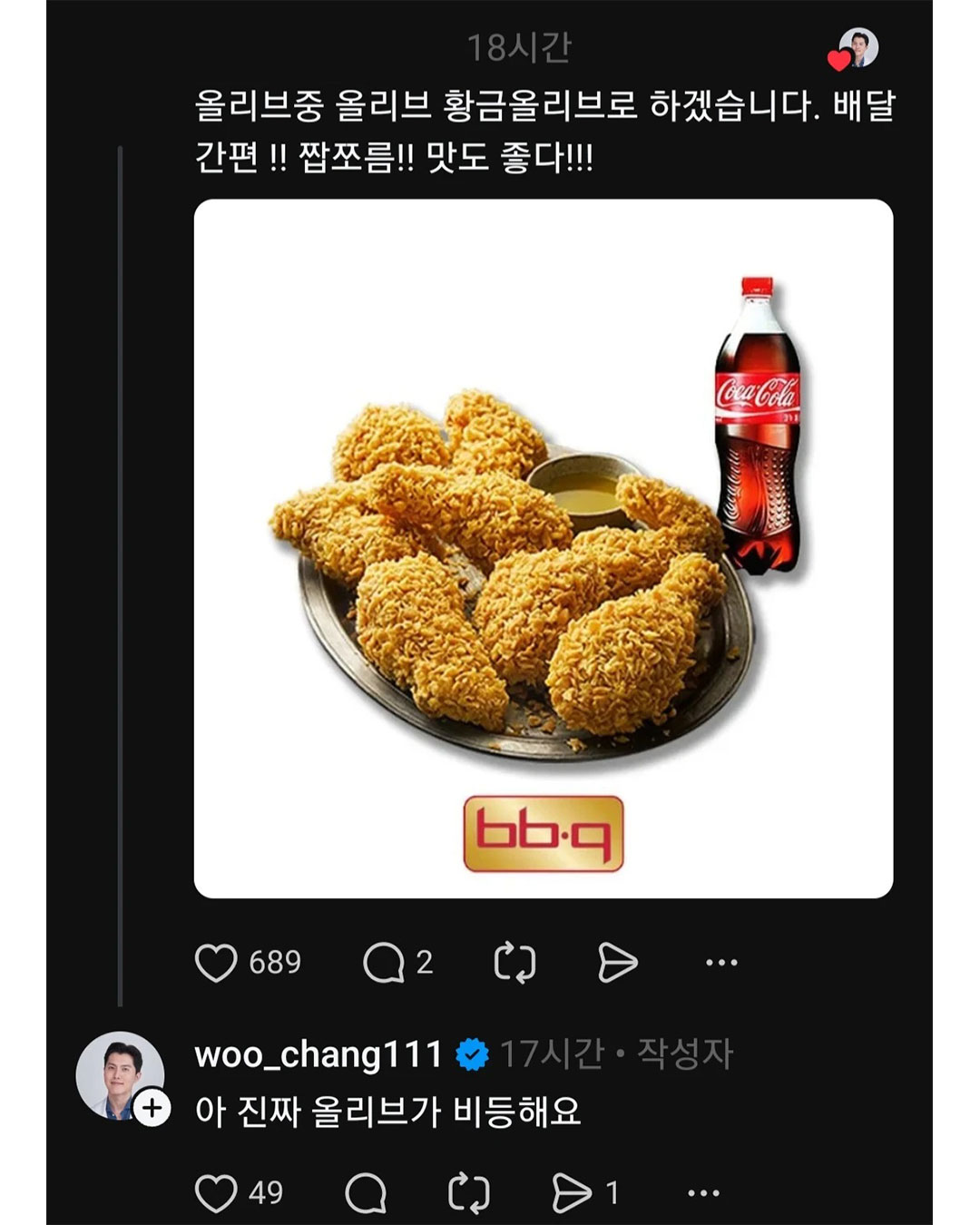Tap the 작성자 author label

coord(683,1051)
